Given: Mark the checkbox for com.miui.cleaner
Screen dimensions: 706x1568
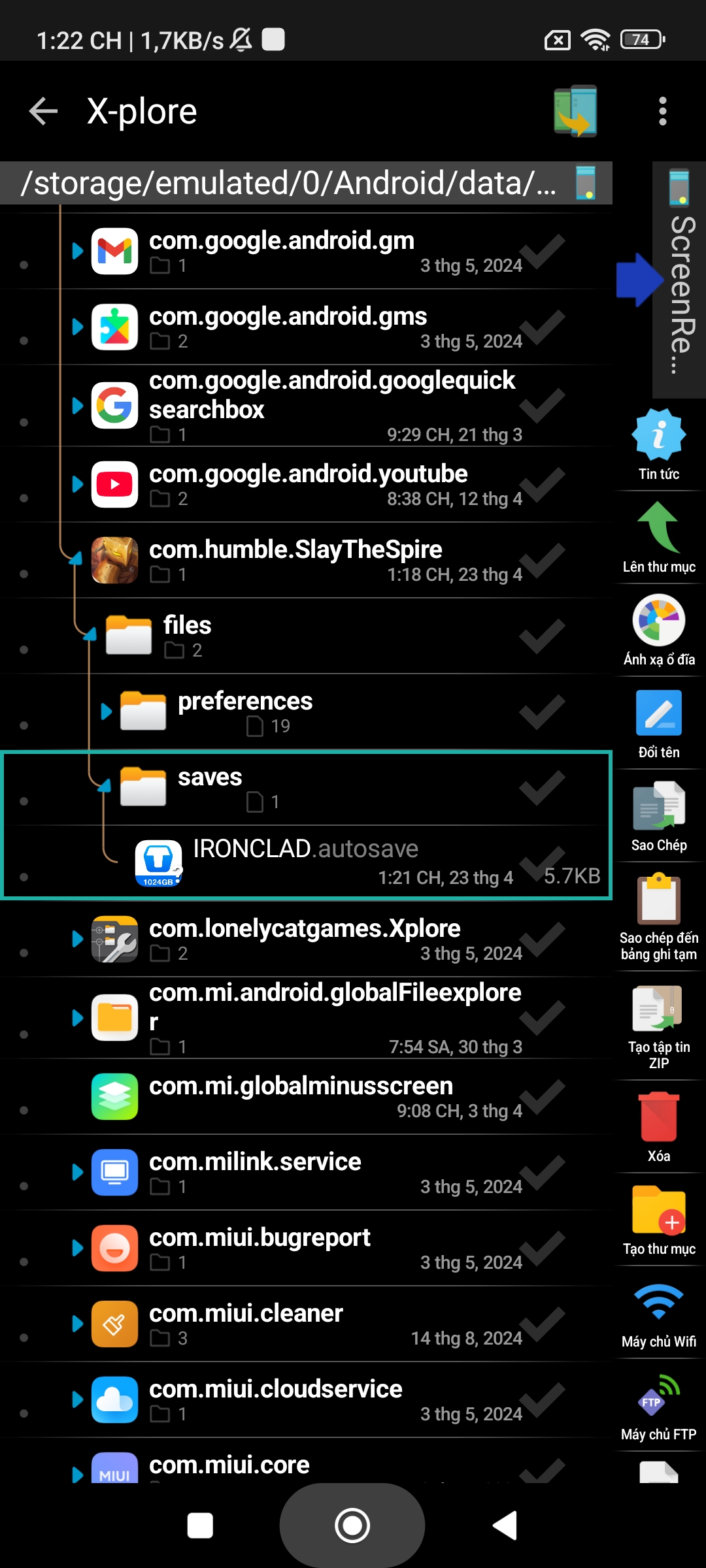Looking at the screenshot, I should 542,1324.
